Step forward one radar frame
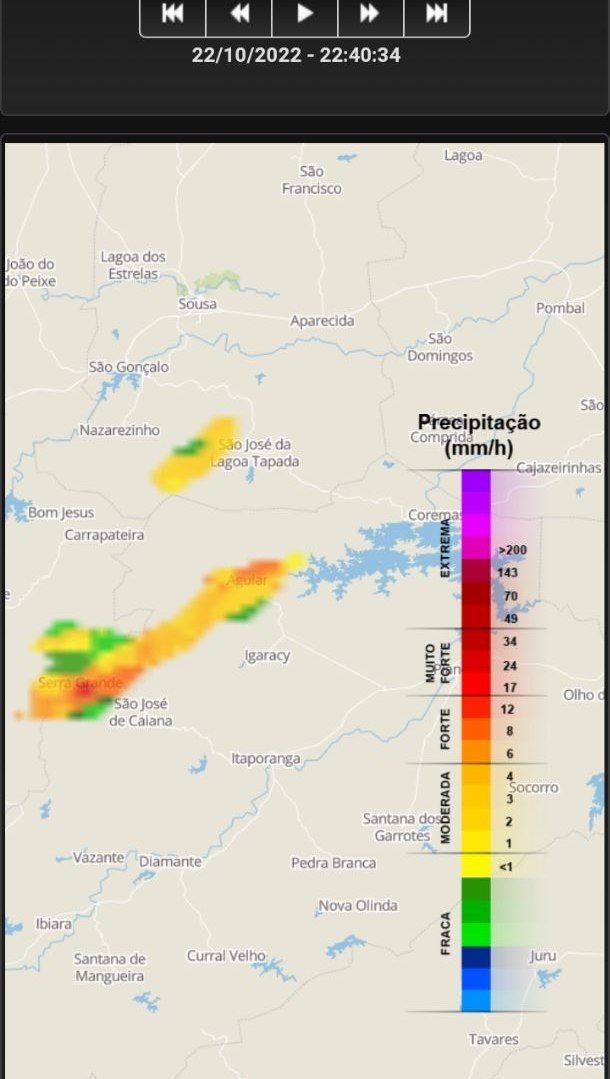This screenshot has width=610, height=1079. [370, 14]
